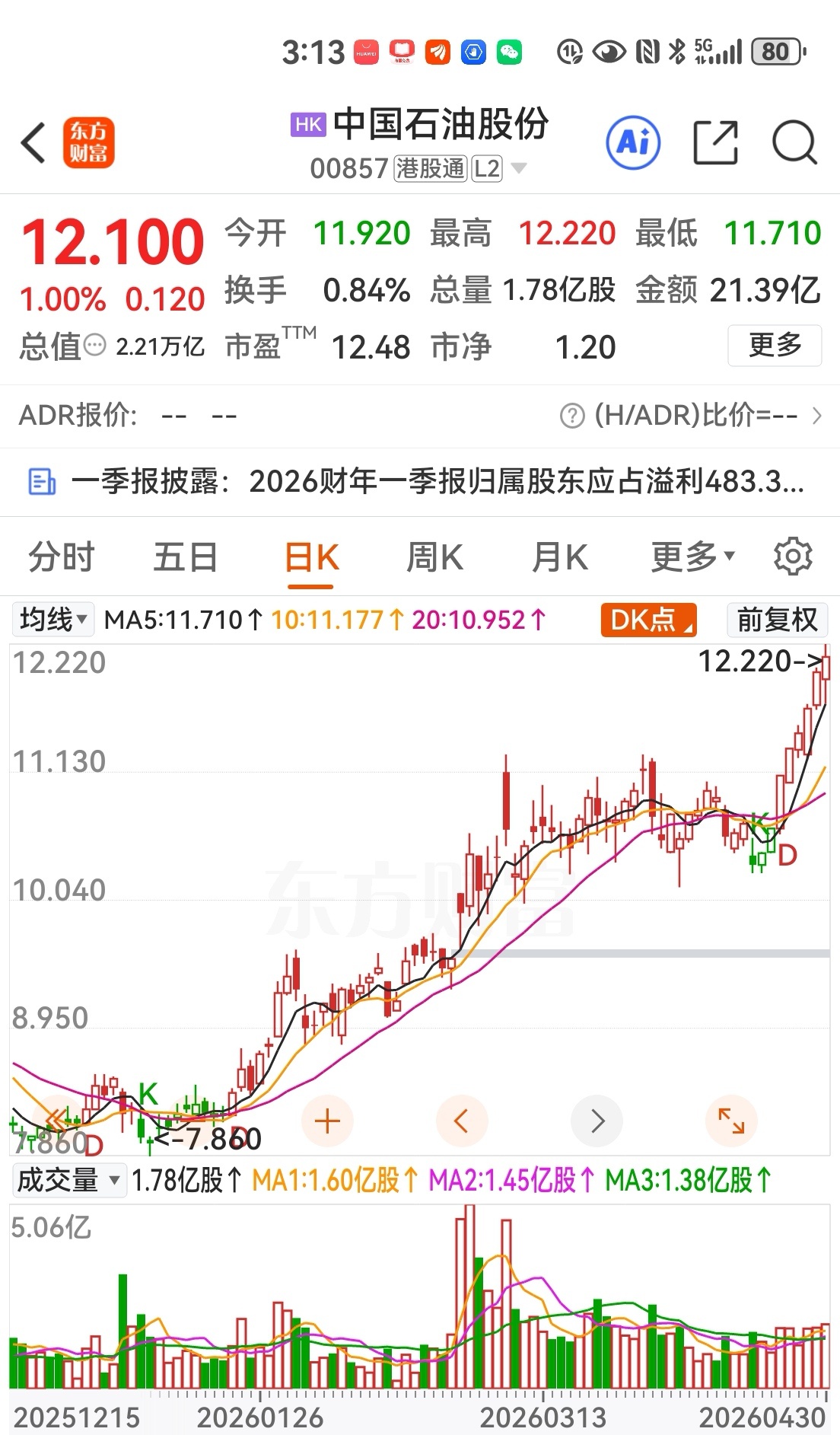
Task: Expand the stock code dropdown arrow
Action: pyautogui.click(x=519, y=168)
